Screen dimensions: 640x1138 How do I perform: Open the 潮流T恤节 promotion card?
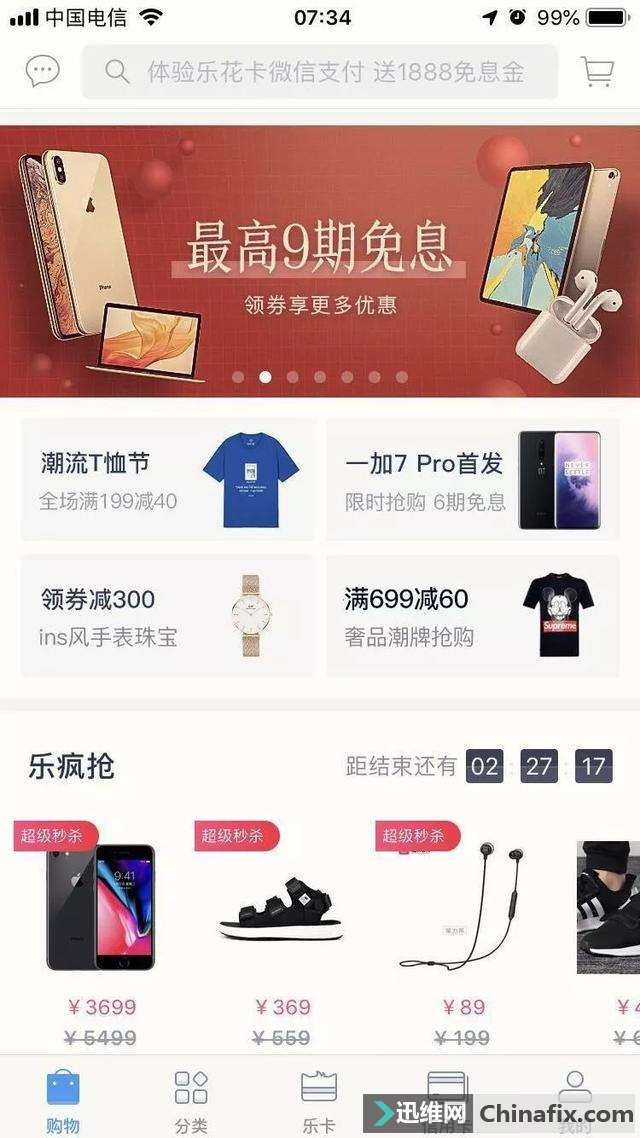point(167,480)
